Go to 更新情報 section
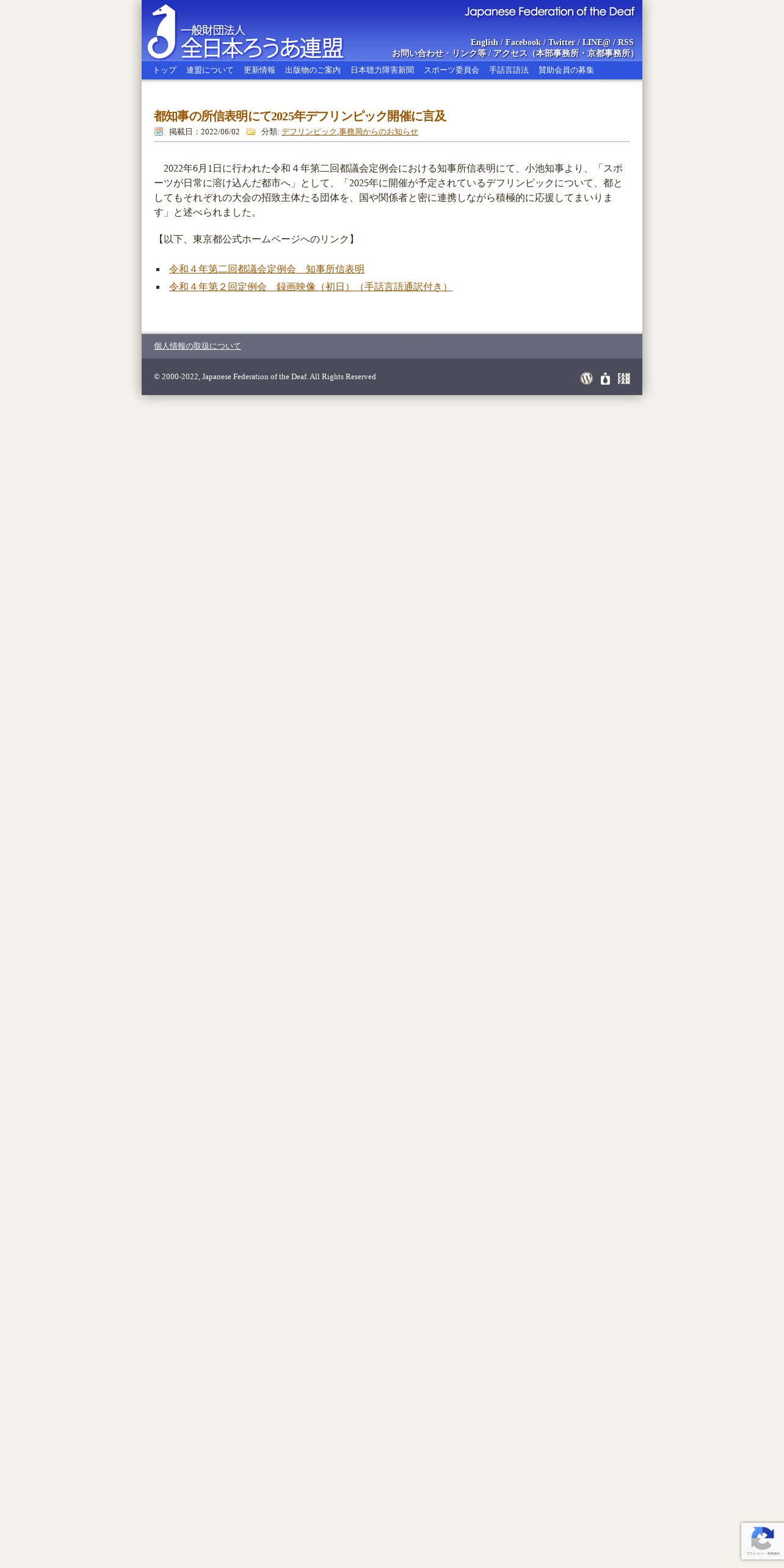 (259, 70)
